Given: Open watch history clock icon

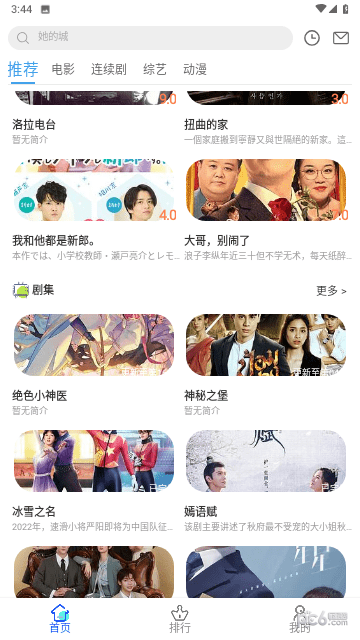Looking at the screenshot, I should 312,38.
